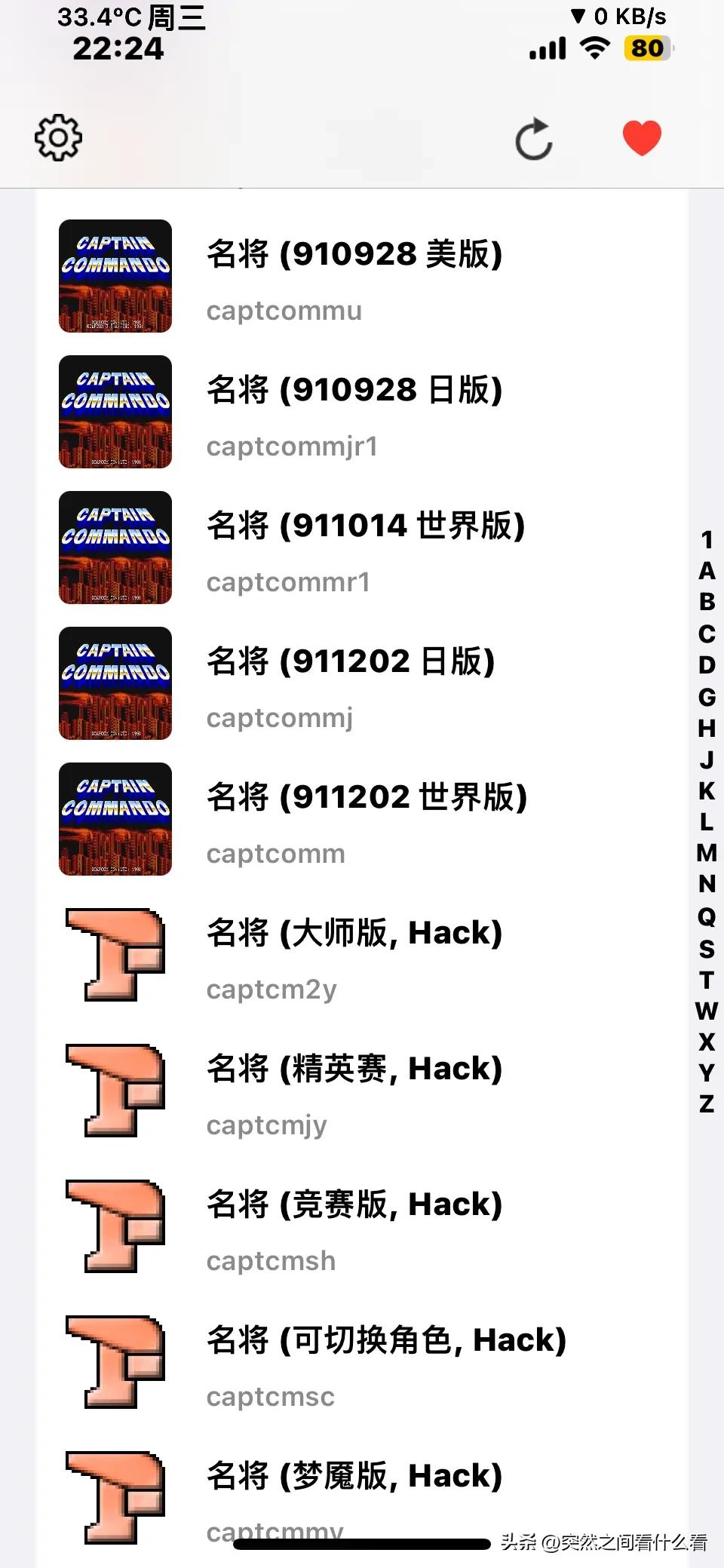This screenshot has height=1568, width=724.
Task: Select 名将 (910928 美版) entry
Action: coord(354,254)
